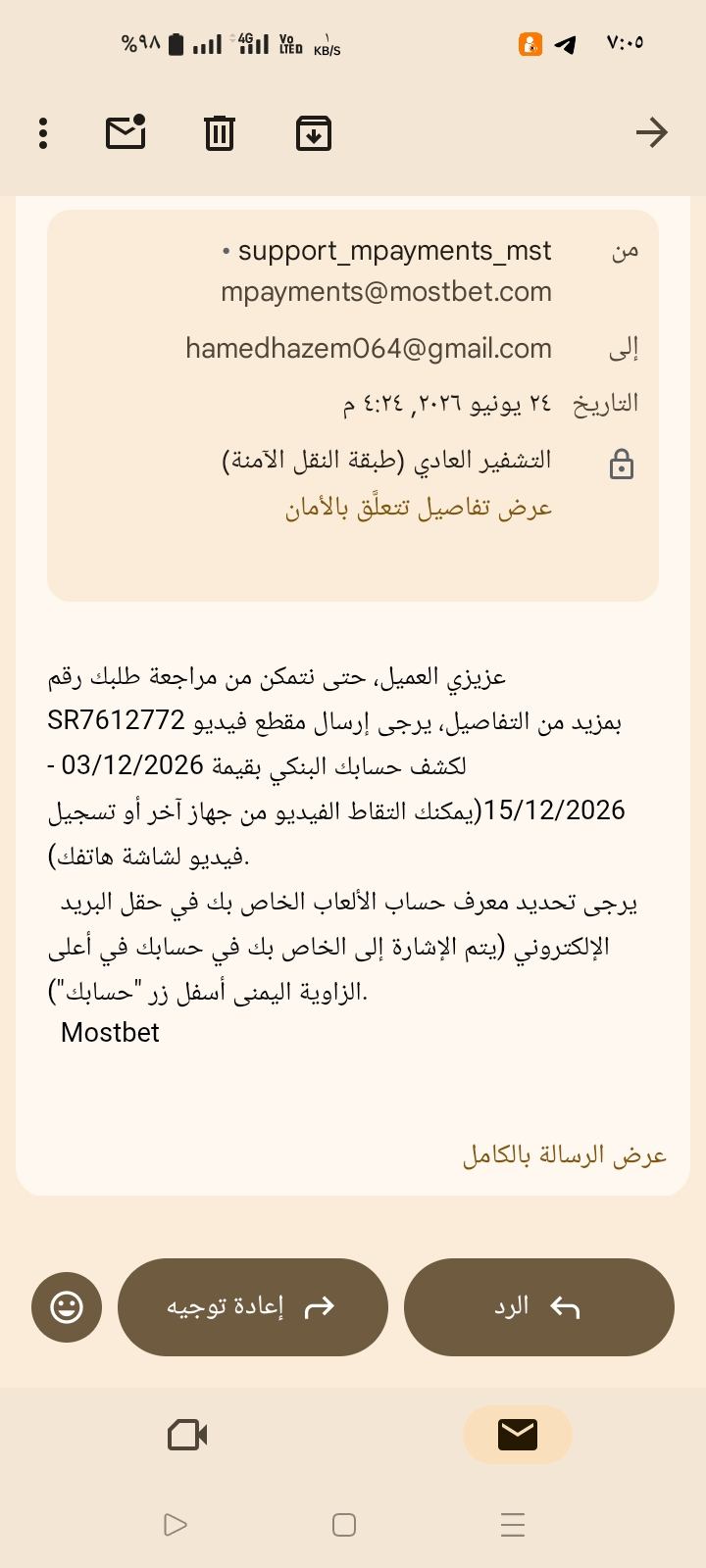This screenshot has width=706, height=1568.
Task: Switch to the Meet video tab
Action: tap(187, 1435)
